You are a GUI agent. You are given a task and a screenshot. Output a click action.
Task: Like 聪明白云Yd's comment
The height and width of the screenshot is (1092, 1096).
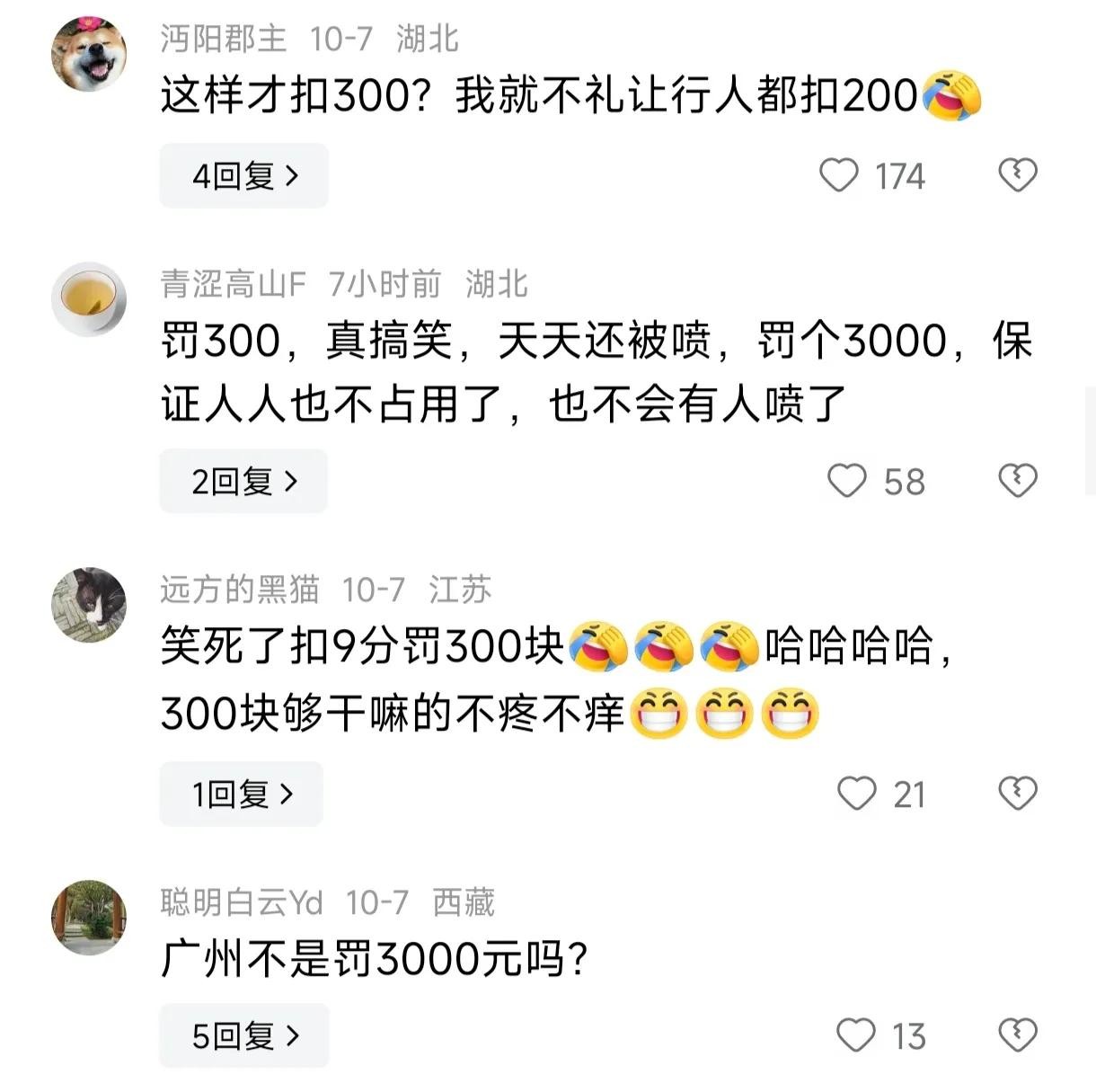coord(855,1035)
